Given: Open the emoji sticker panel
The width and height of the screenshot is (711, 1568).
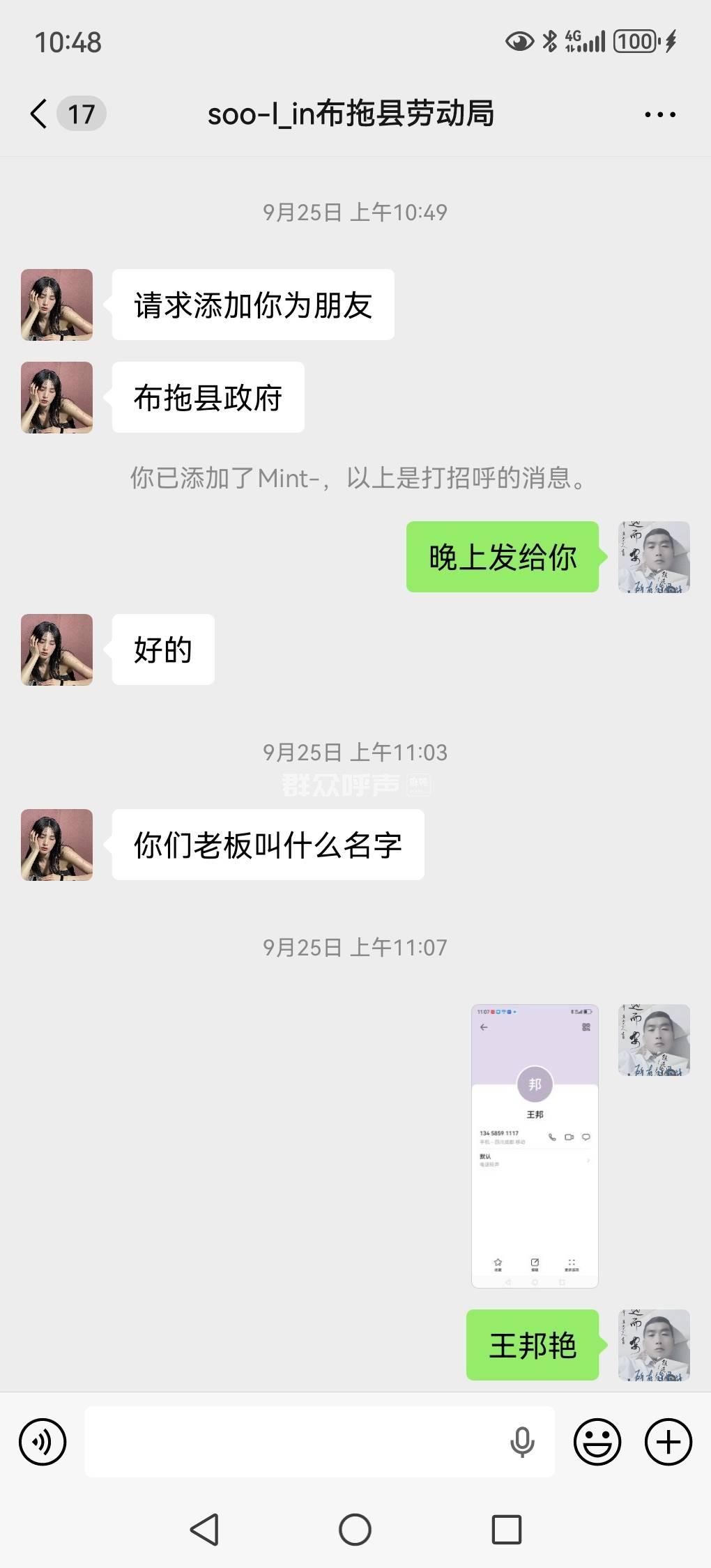Looking at the screenshot, I should (x=597, y=1442).
